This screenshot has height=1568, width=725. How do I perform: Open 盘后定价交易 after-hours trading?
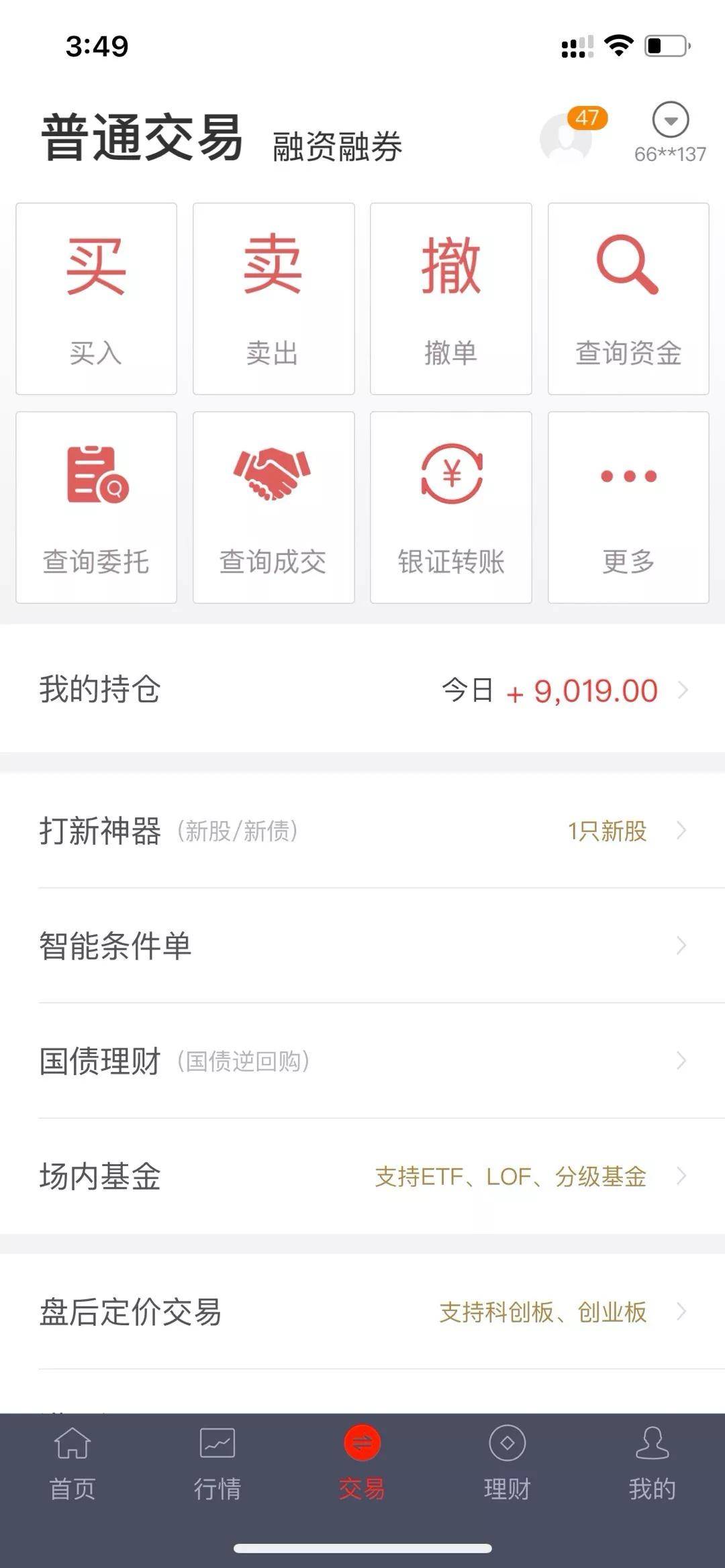[362, 1312]
